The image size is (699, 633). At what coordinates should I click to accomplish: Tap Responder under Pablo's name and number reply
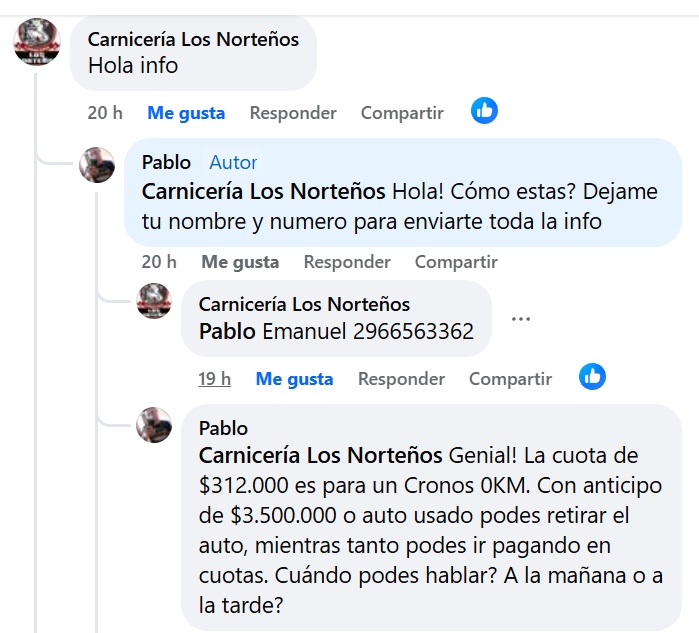347,262
